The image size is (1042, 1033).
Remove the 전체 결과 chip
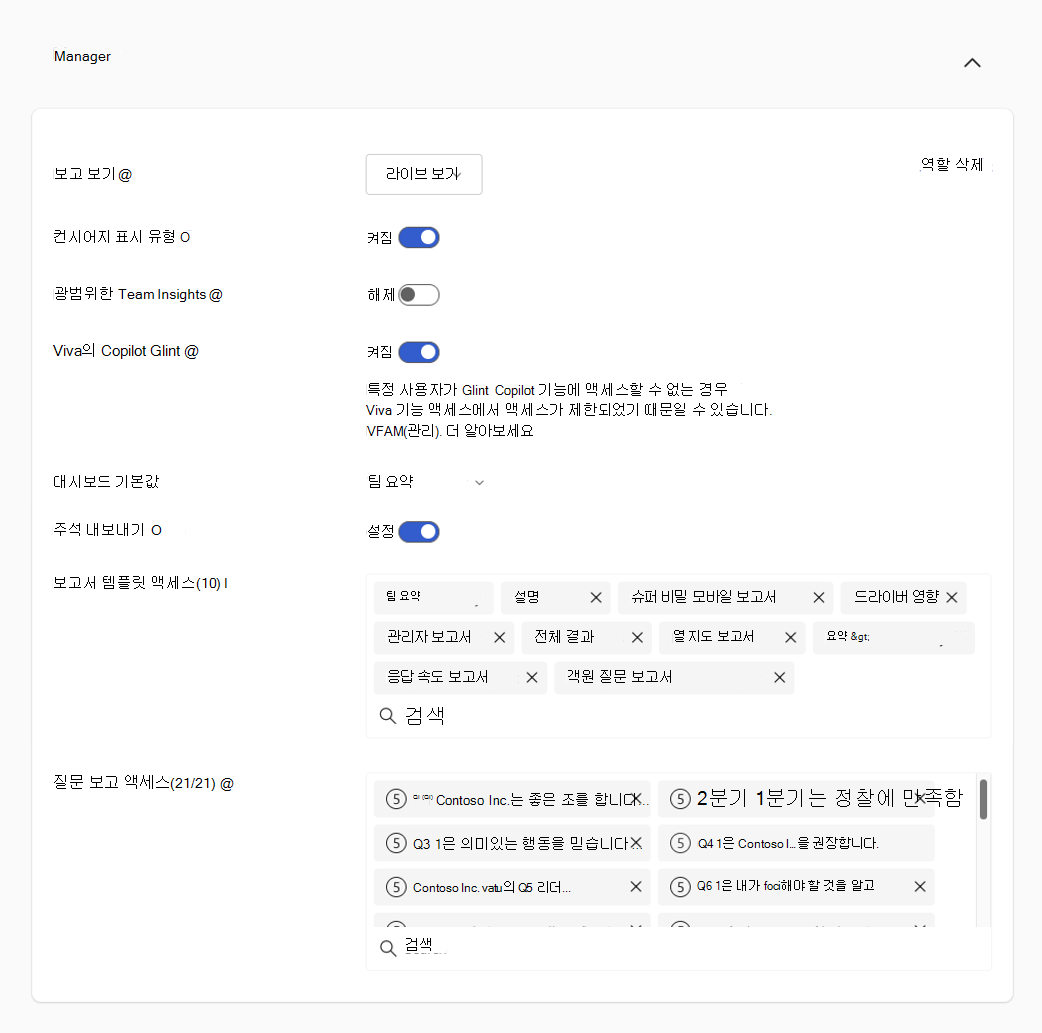click(x=637, y=637)
